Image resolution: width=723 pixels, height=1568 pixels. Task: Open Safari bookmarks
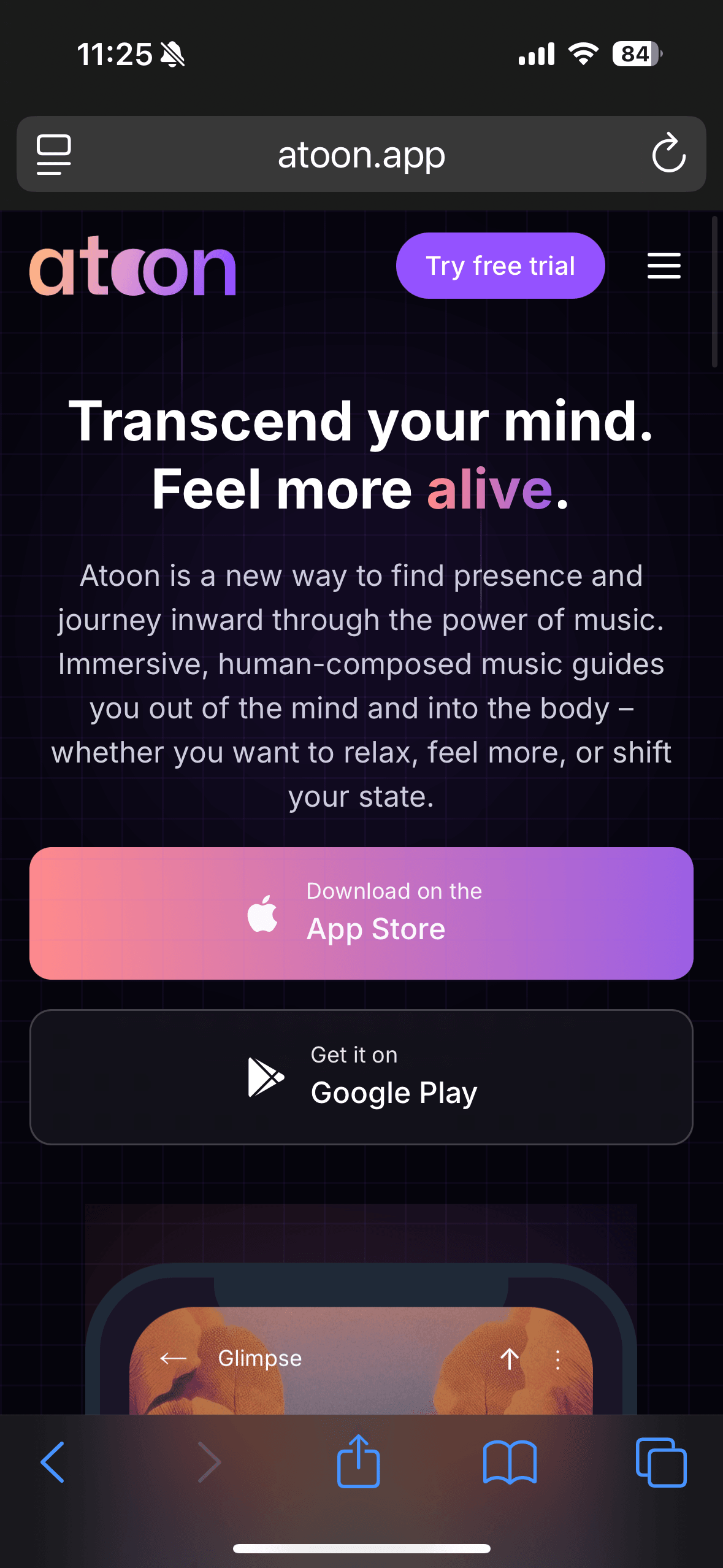[510, 1462]
